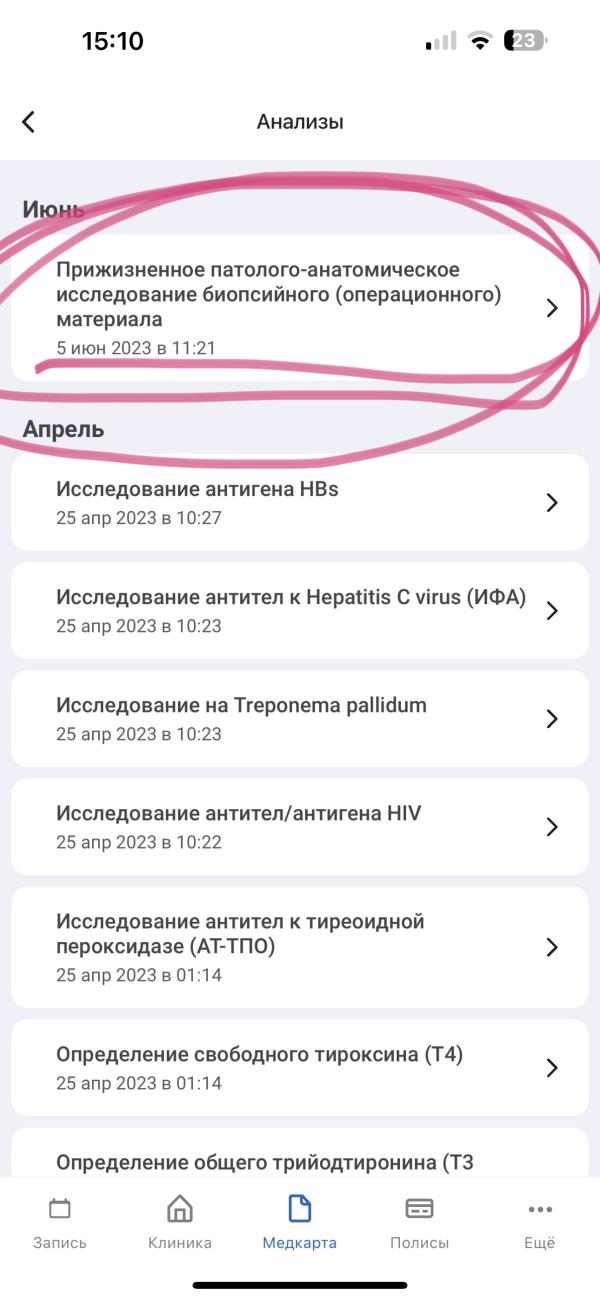Image resolution: width=600 pixels, height=1300 pixels.
Task: Select the Медкарта tab
Action: coord(300,1222)
